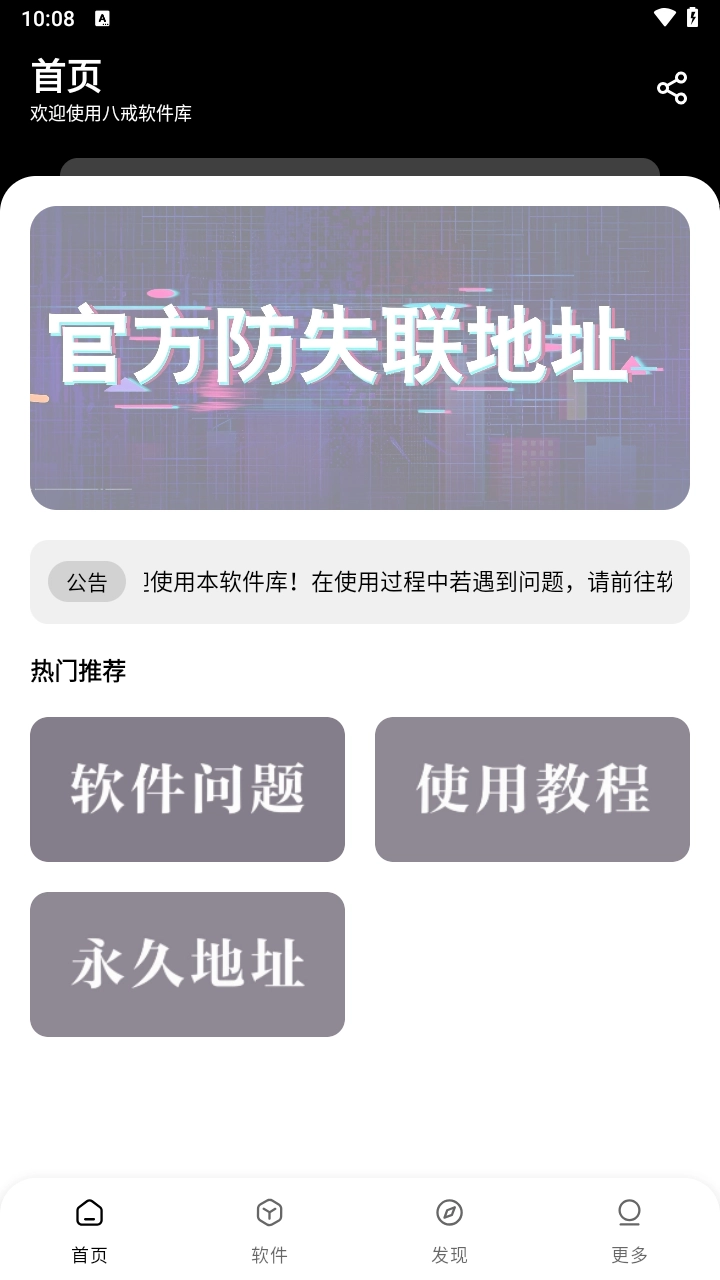Select the home icon in bottom navigation

click(89, 1212)
